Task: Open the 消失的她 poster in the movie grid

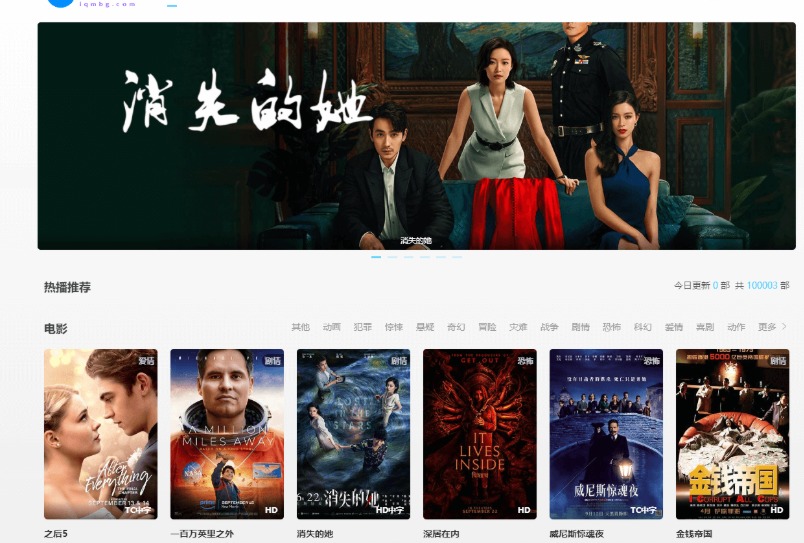Action: coord(353,434)
